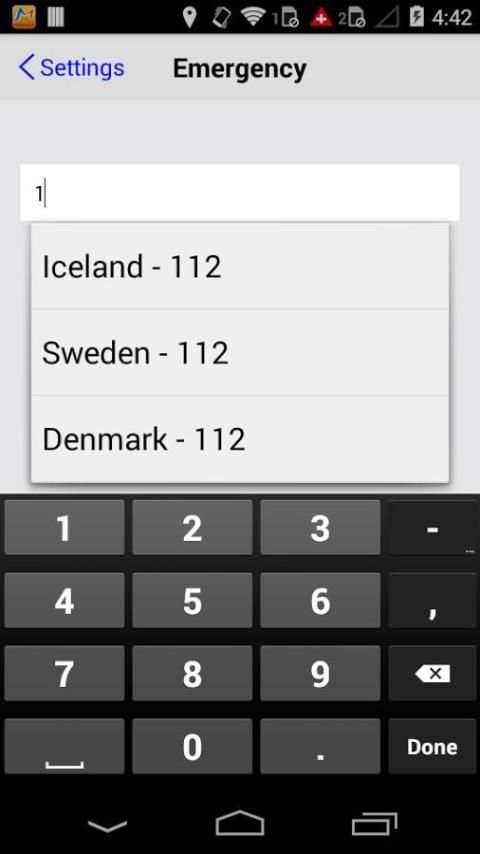This screenshot has width=480, height=854.
Task: Select Iceland - 112 suggestion
Action: pyautogui.click(x=240, y=266)
